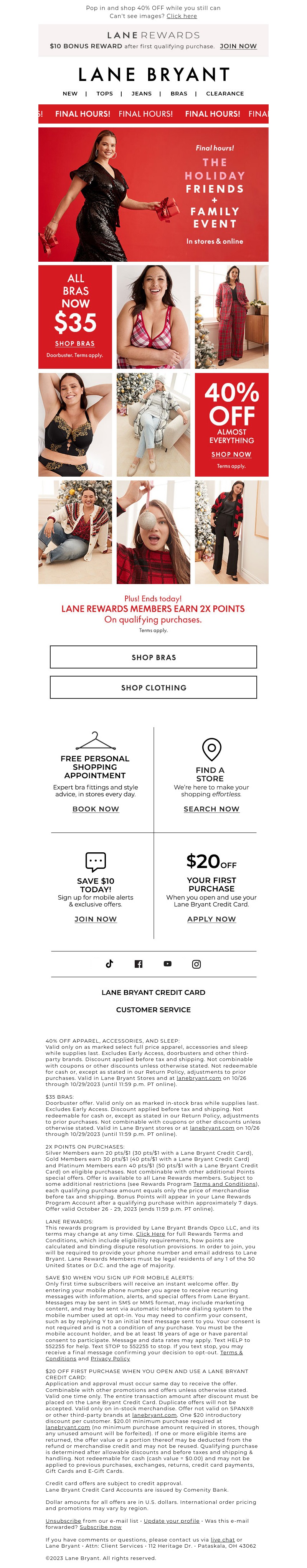
Task: Open the Instagram profile icon
Action: point(196,964)
